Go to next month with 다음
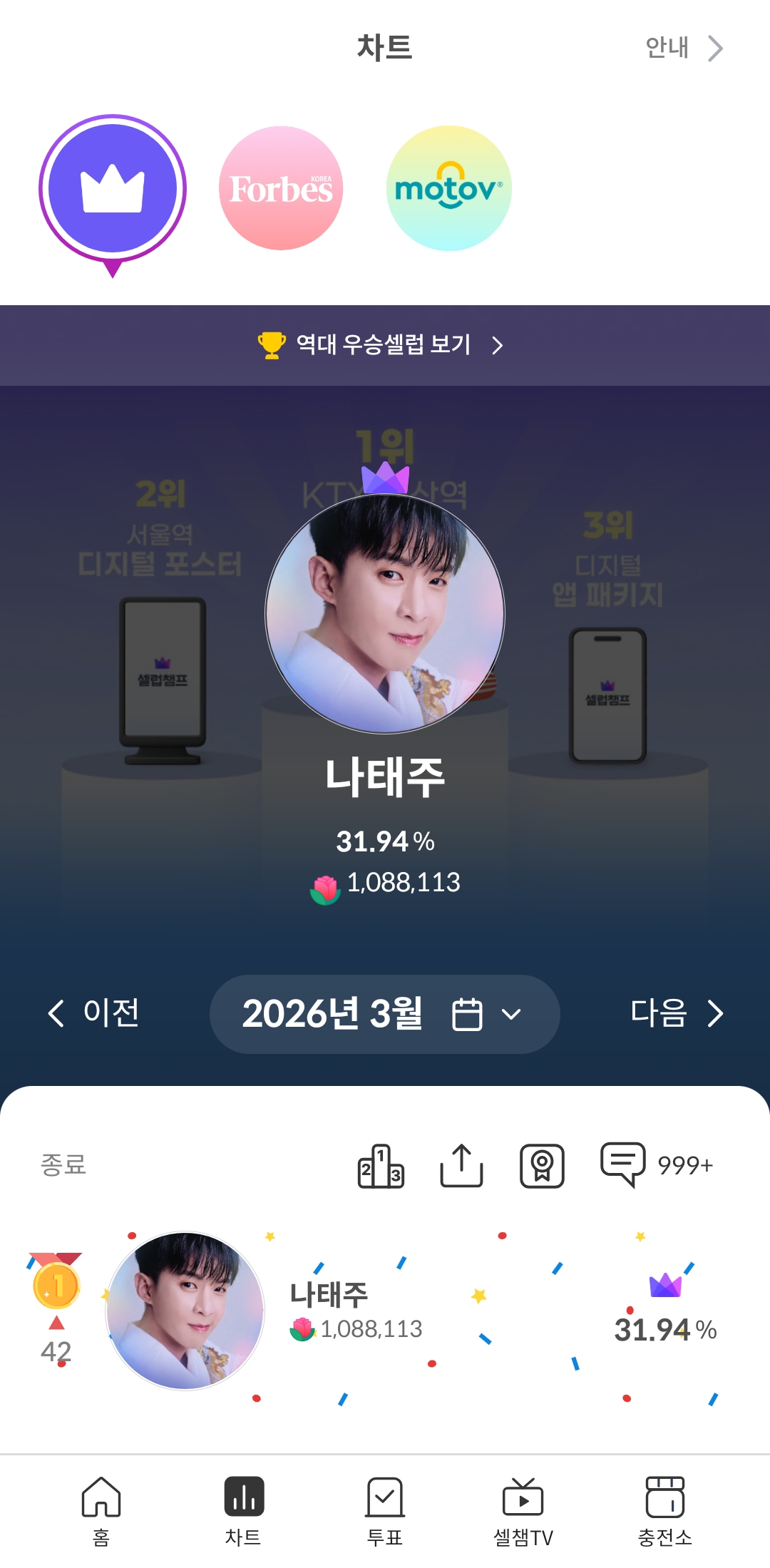The image size is (770, 1568). (676, 1013)
